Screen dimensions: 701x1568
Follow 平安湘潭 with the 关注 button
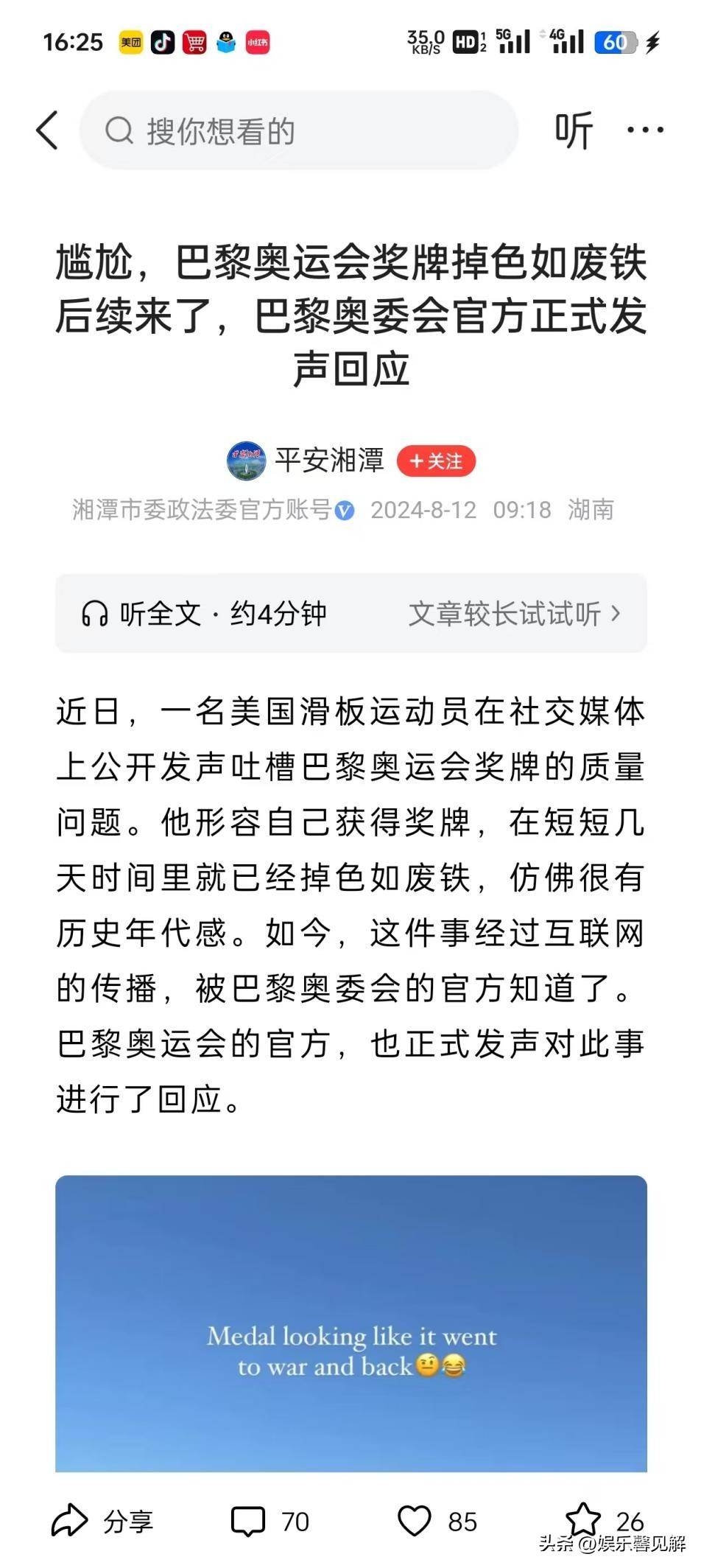pos(436,461)
